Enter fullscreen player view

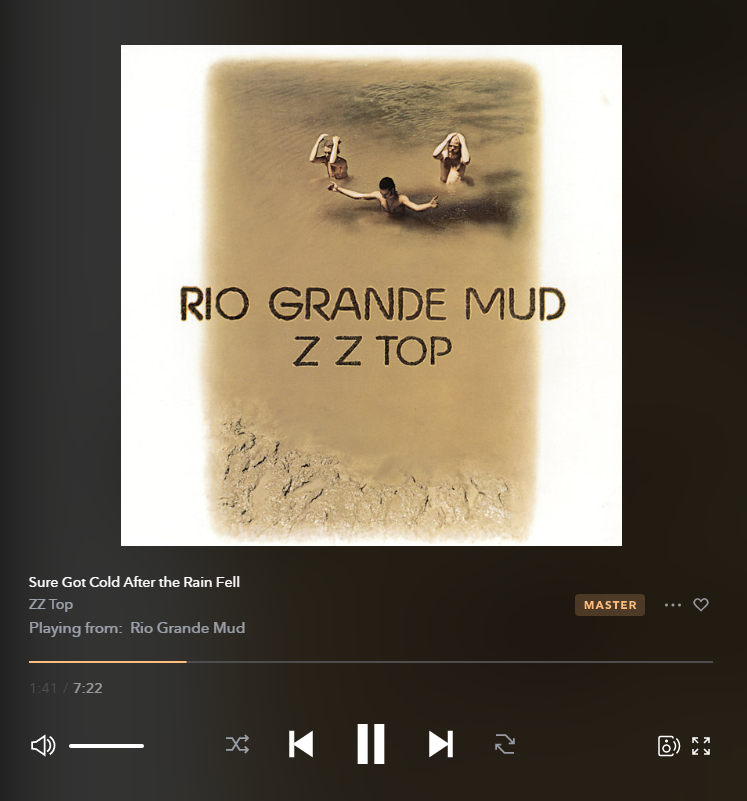pyautogui.click(x=701, y=746)
